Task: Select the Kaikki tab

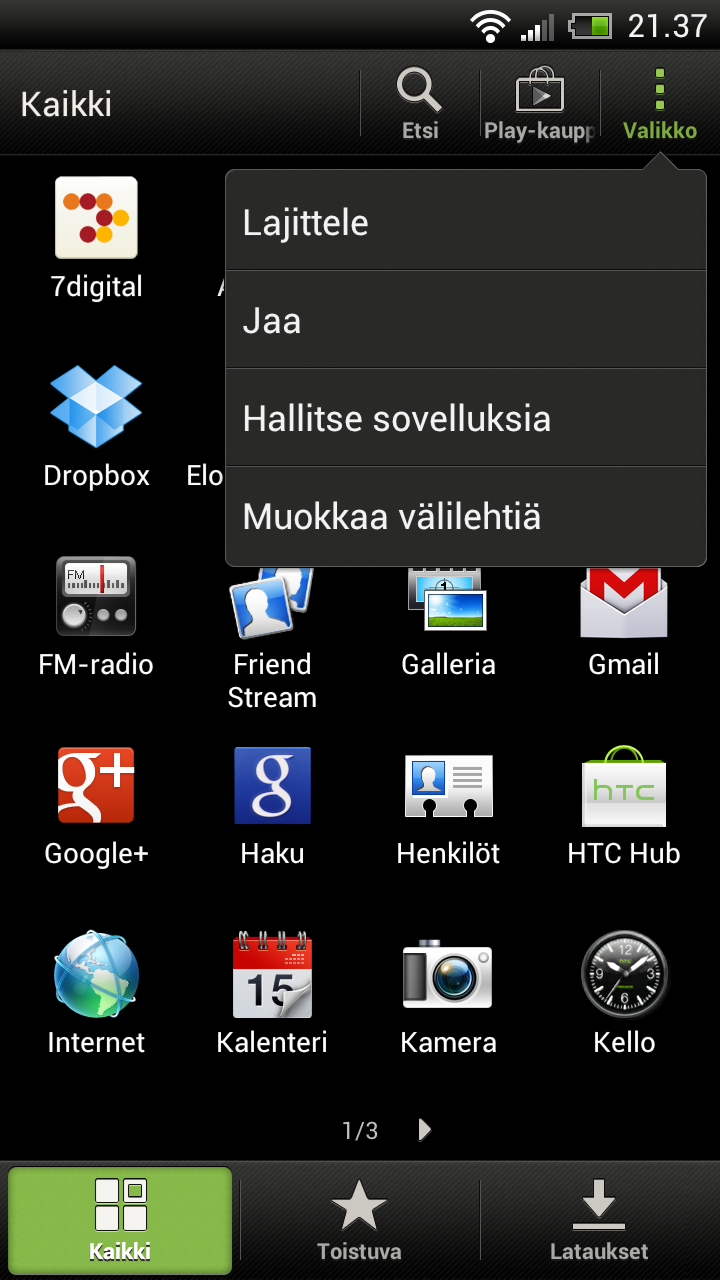Action: pyautogui.click(x=120, y=1220)
